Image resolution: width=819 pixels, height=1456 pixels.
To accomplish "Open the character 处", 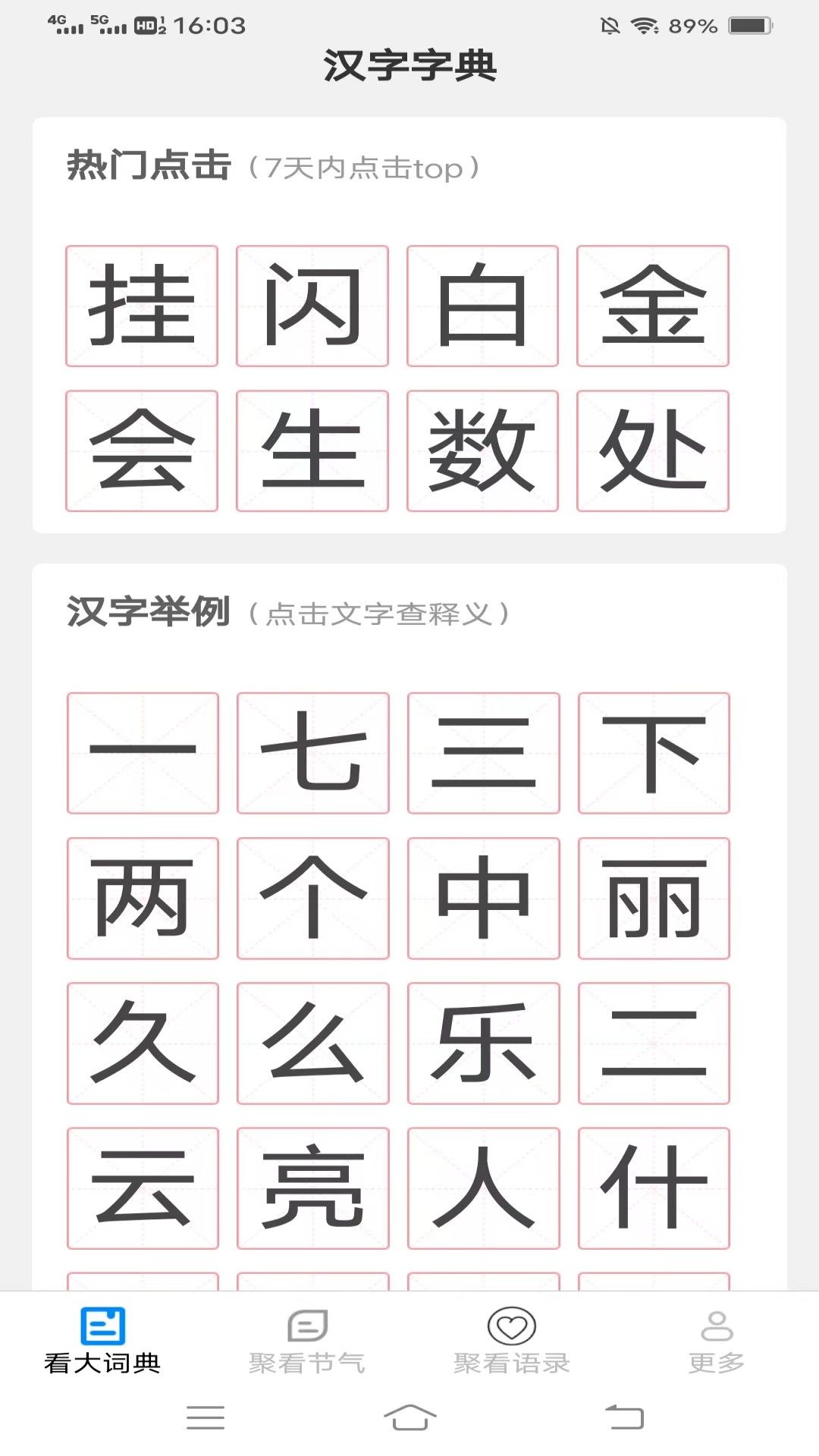I will pyautogui.click(x=652, y=450).
